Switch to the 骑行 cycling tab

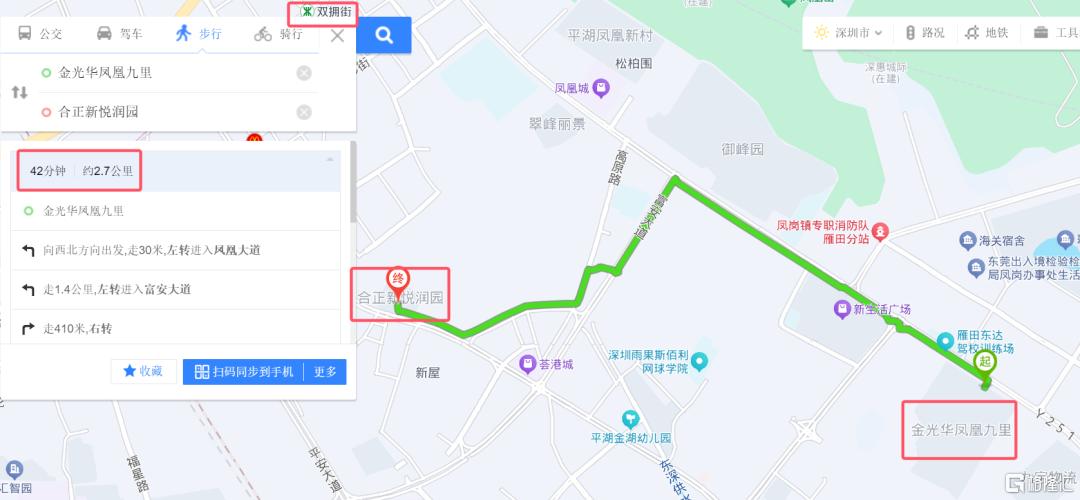pos(278,34)
